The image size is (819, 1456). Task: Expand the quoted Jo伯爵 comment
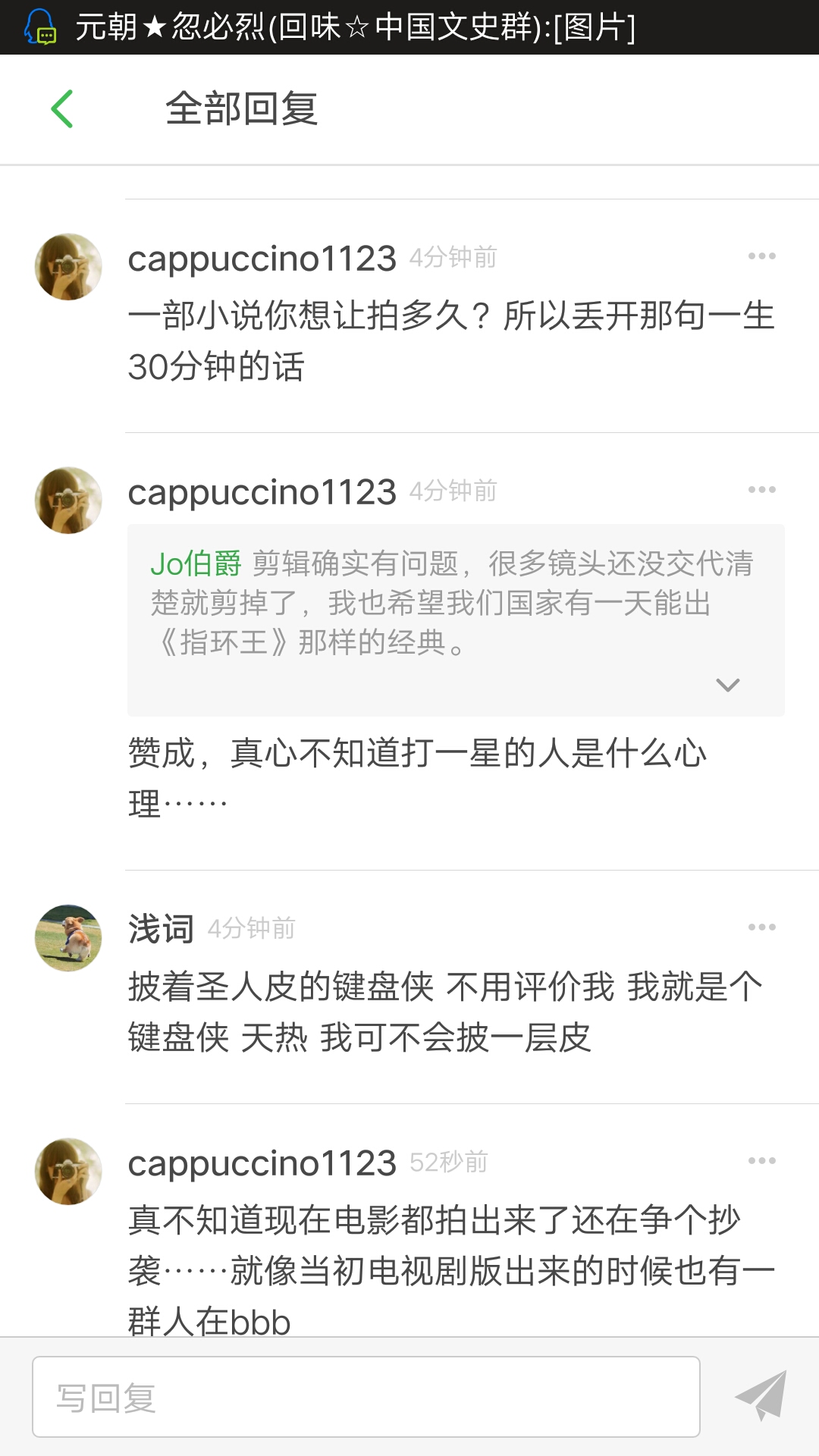[727, 685]
